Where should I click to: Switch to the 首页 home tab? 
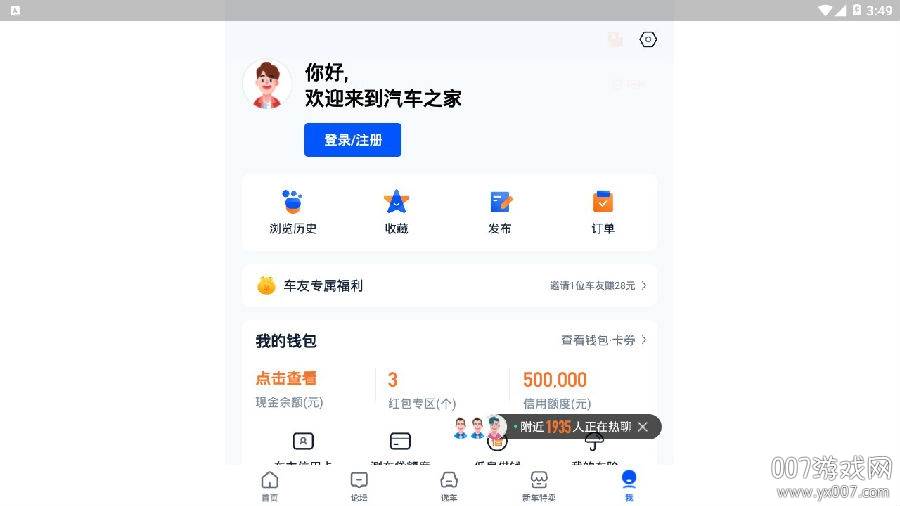click(x=270, y=485)
